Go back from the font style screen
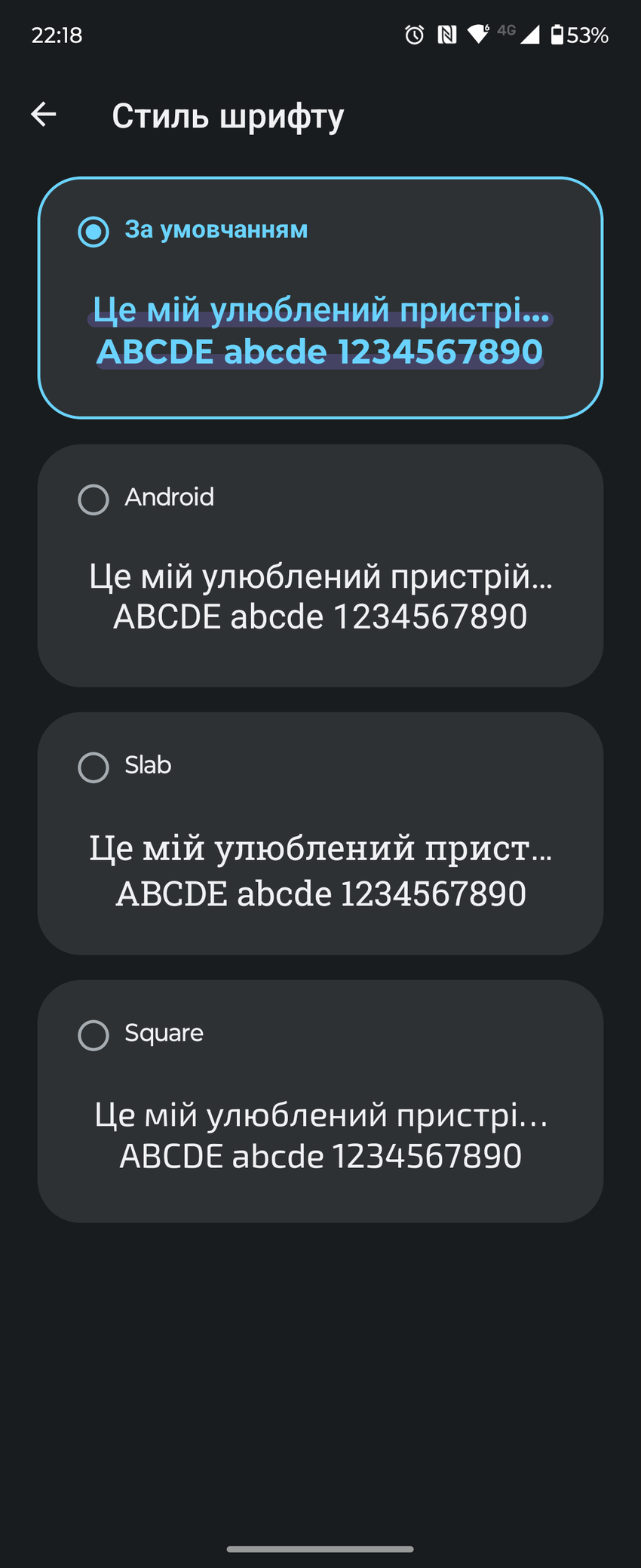 [44, 115]
